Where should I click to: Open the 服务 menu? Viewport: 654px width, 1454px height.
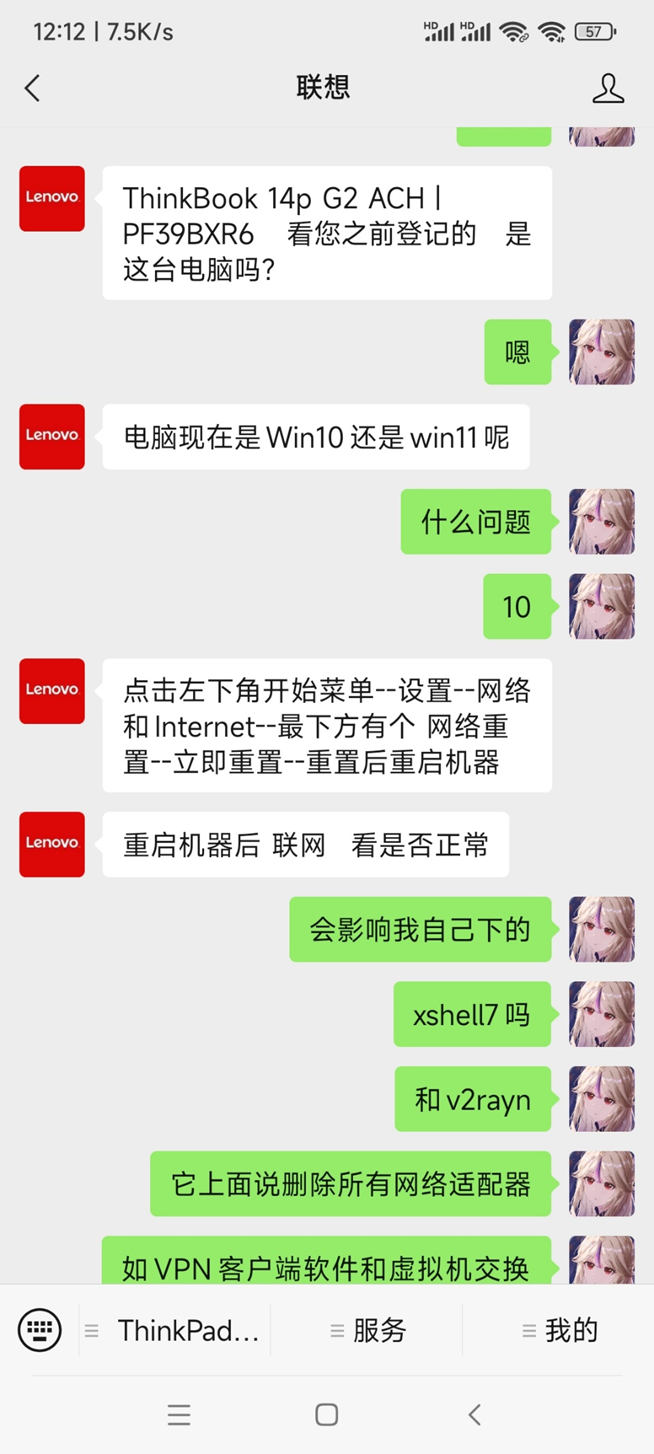(367, 1330)
